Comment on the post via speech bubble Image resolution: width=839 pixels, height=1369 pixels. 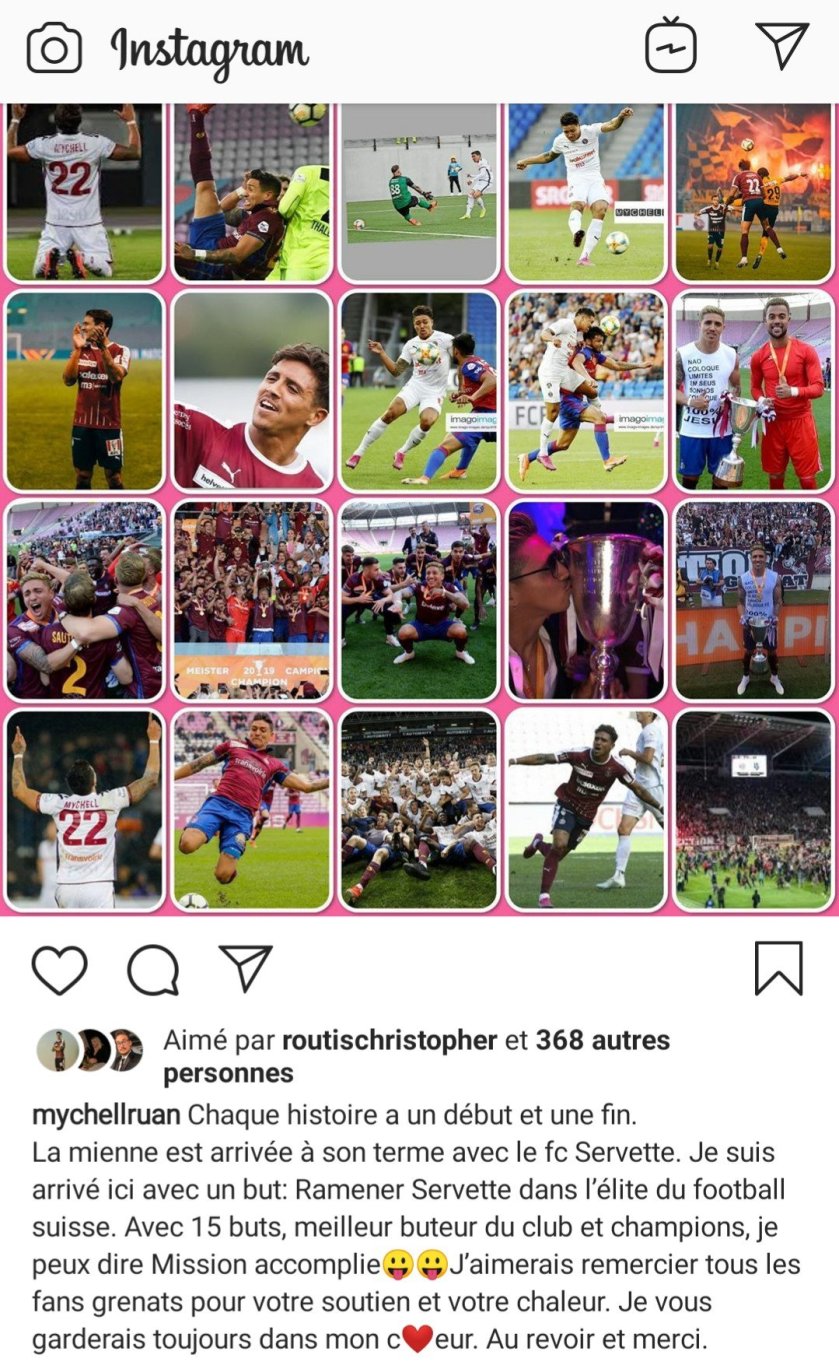153,969
